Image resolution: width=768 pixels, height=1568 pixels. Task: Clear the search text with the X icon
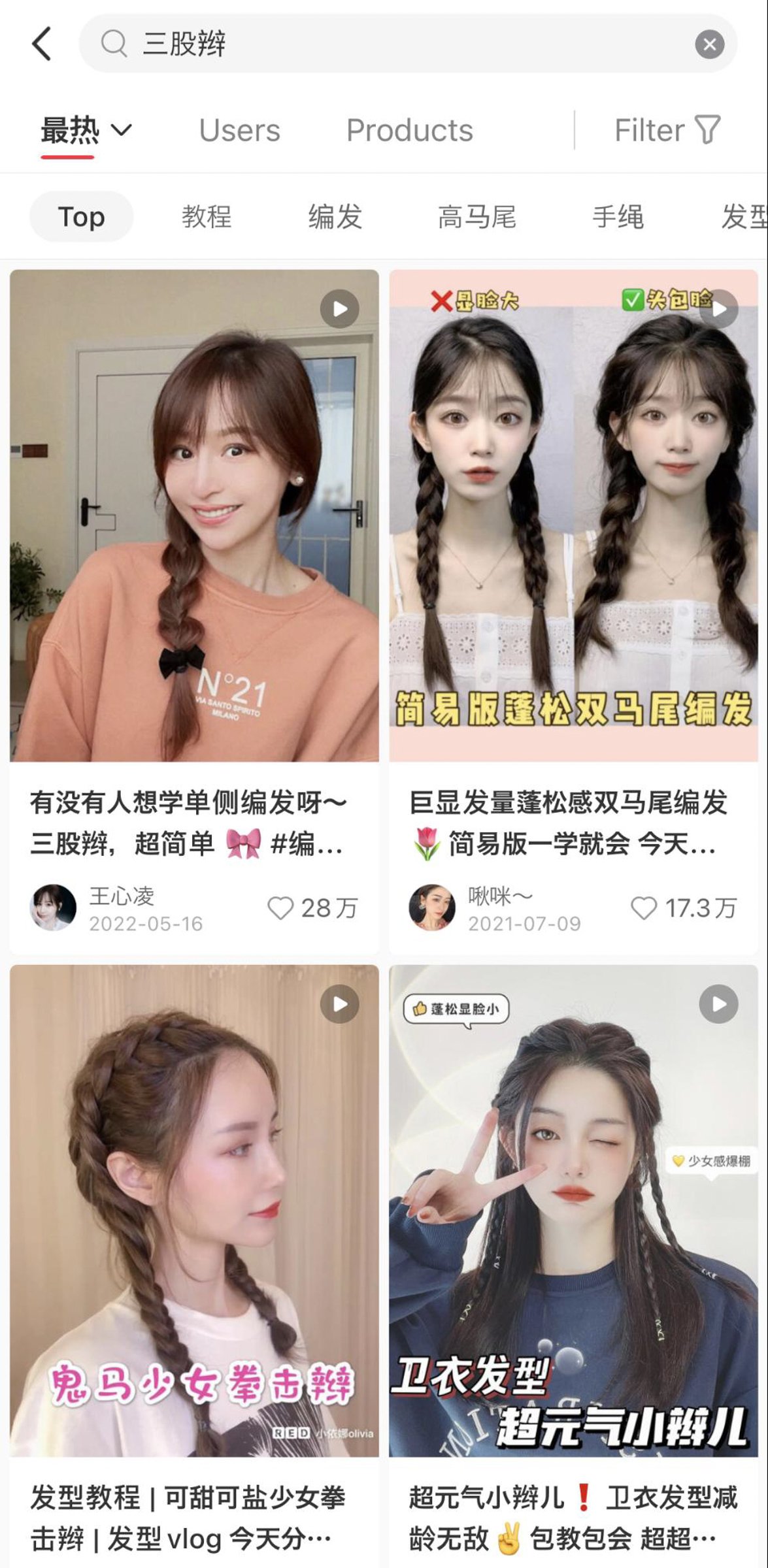pos(709,44)
